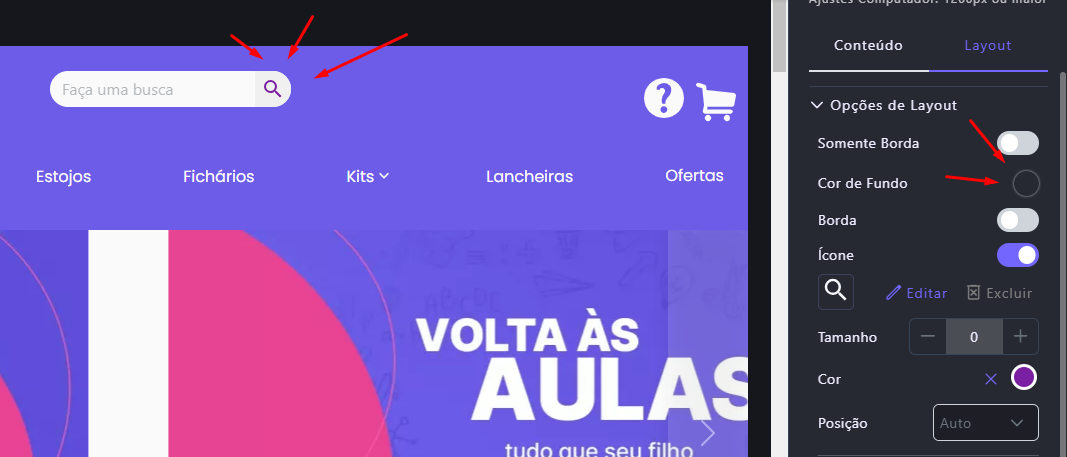
Task: Open the Fichários category
Action: point(219,177)
